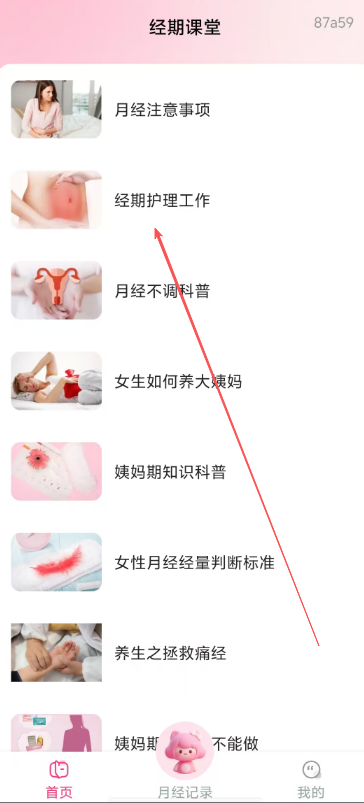Open the 经期护理工作 article

[182, 200]
